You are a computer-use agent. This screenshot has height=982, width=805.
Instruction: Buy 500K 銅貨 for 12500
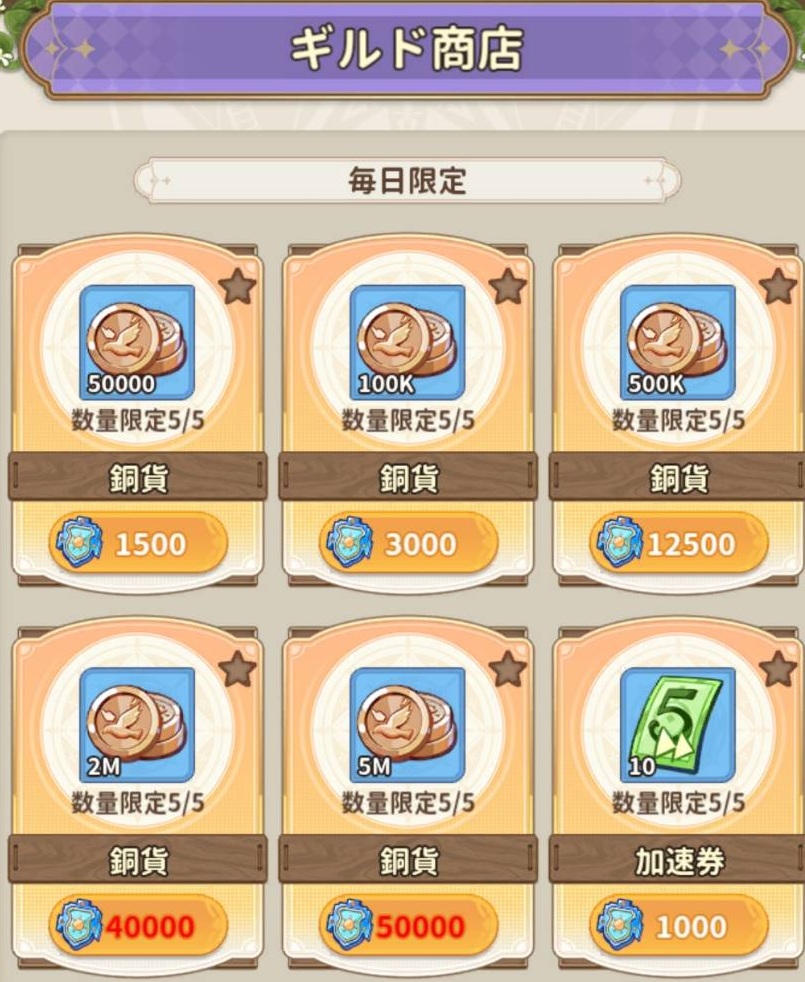pos(678,544)
